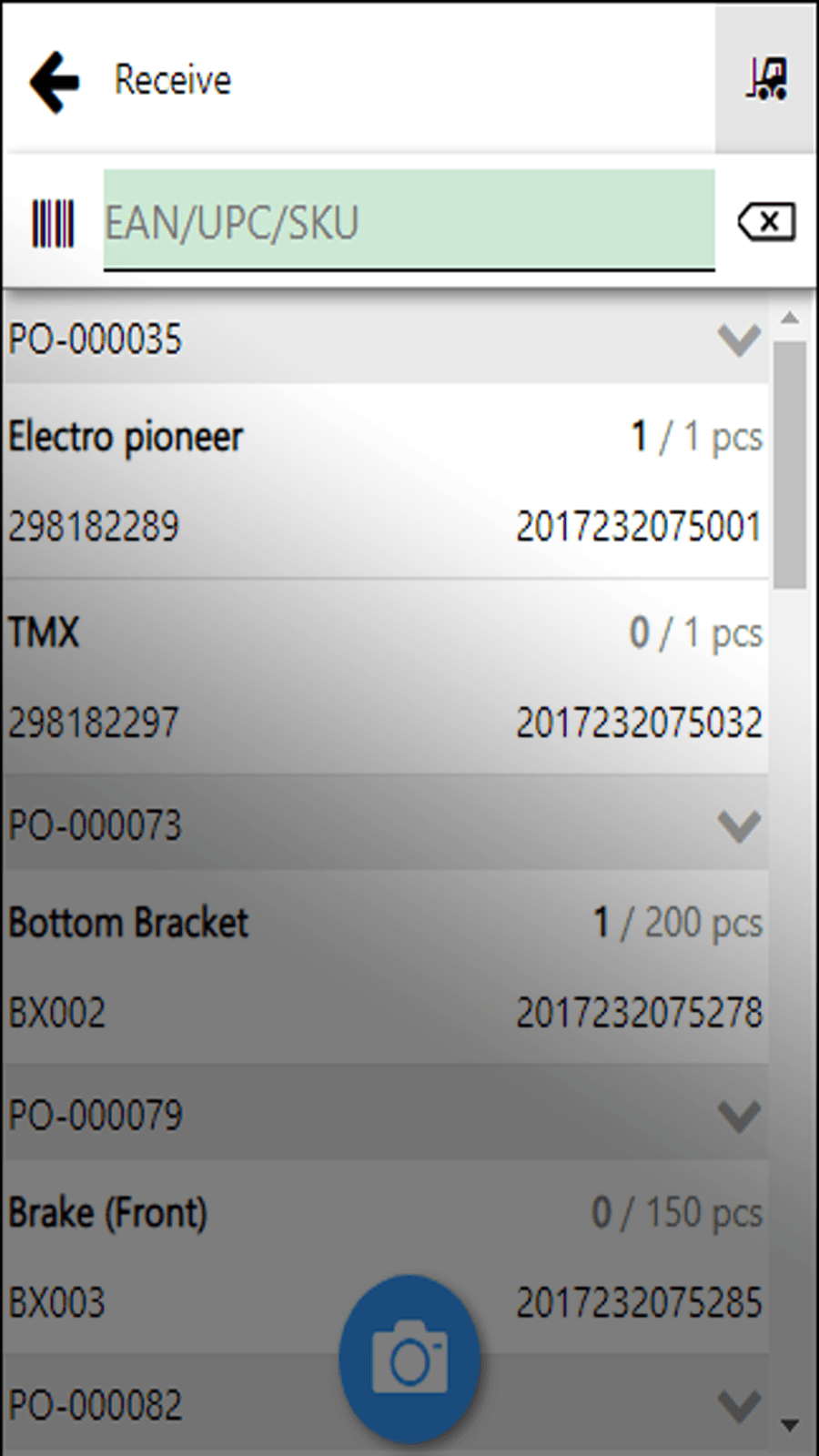Open the forklift icon in the header
819x1456 pixels.
tap(766, 79)
